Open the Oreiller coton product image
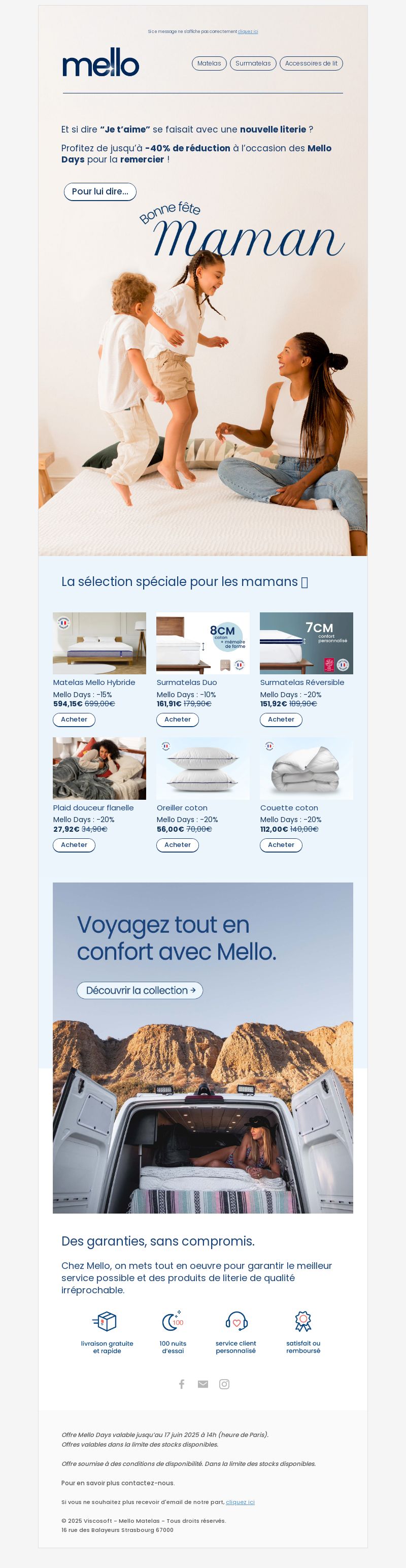 [202, 768]
